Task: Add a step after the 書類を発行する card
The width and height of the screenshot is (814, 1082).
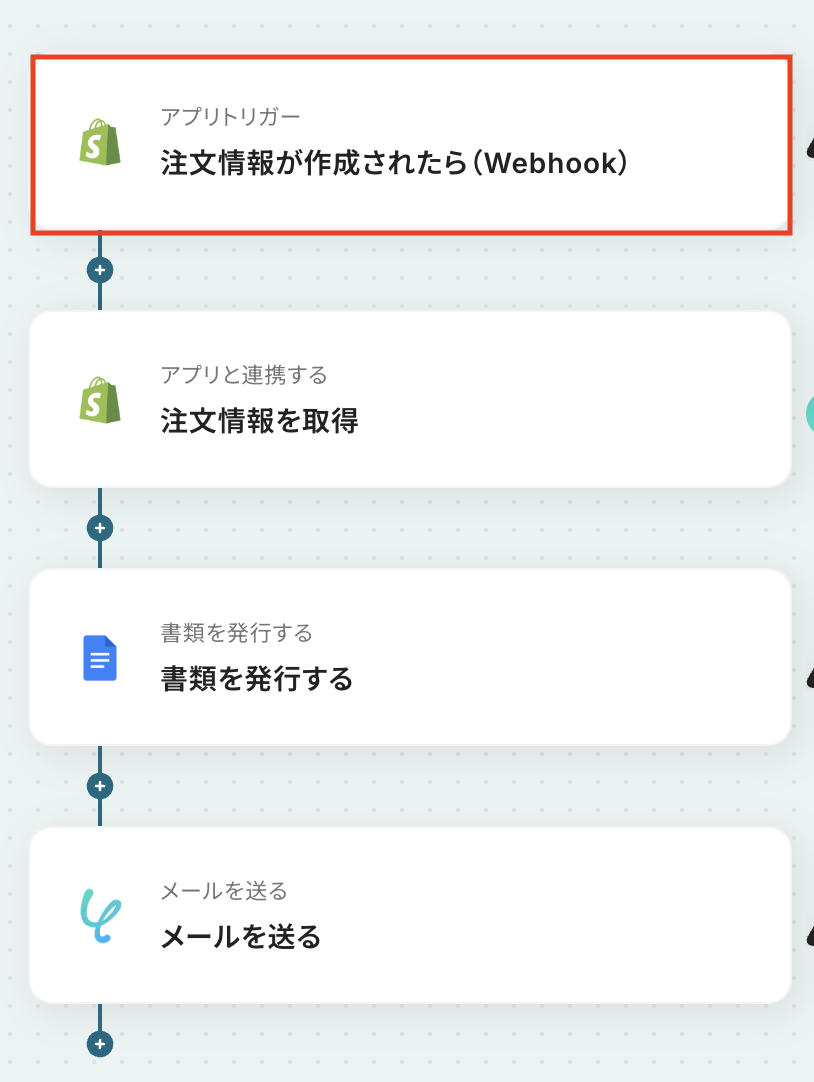Action: tap(99, 786)
